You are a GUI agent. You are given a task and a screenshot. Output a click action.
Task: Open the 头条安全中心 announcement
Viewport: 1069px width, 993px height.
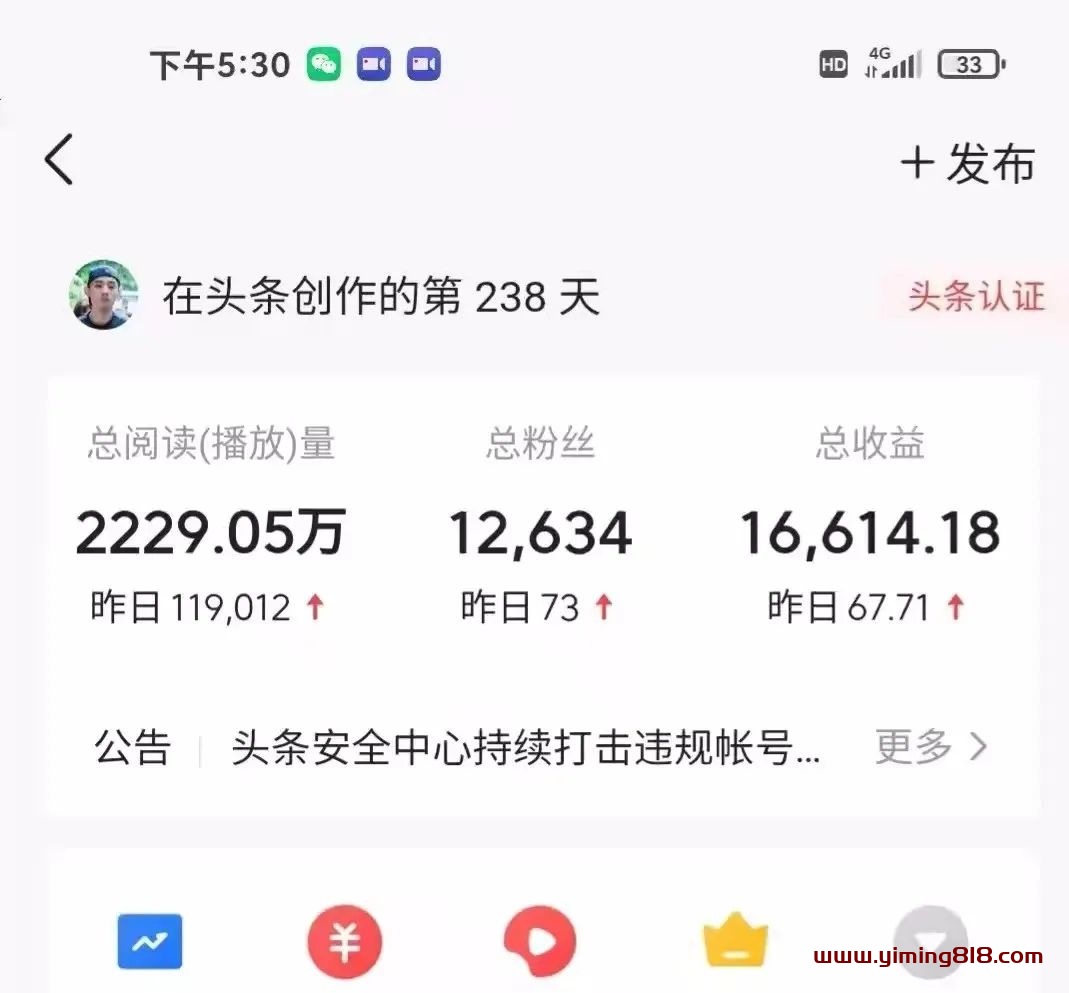525,747
